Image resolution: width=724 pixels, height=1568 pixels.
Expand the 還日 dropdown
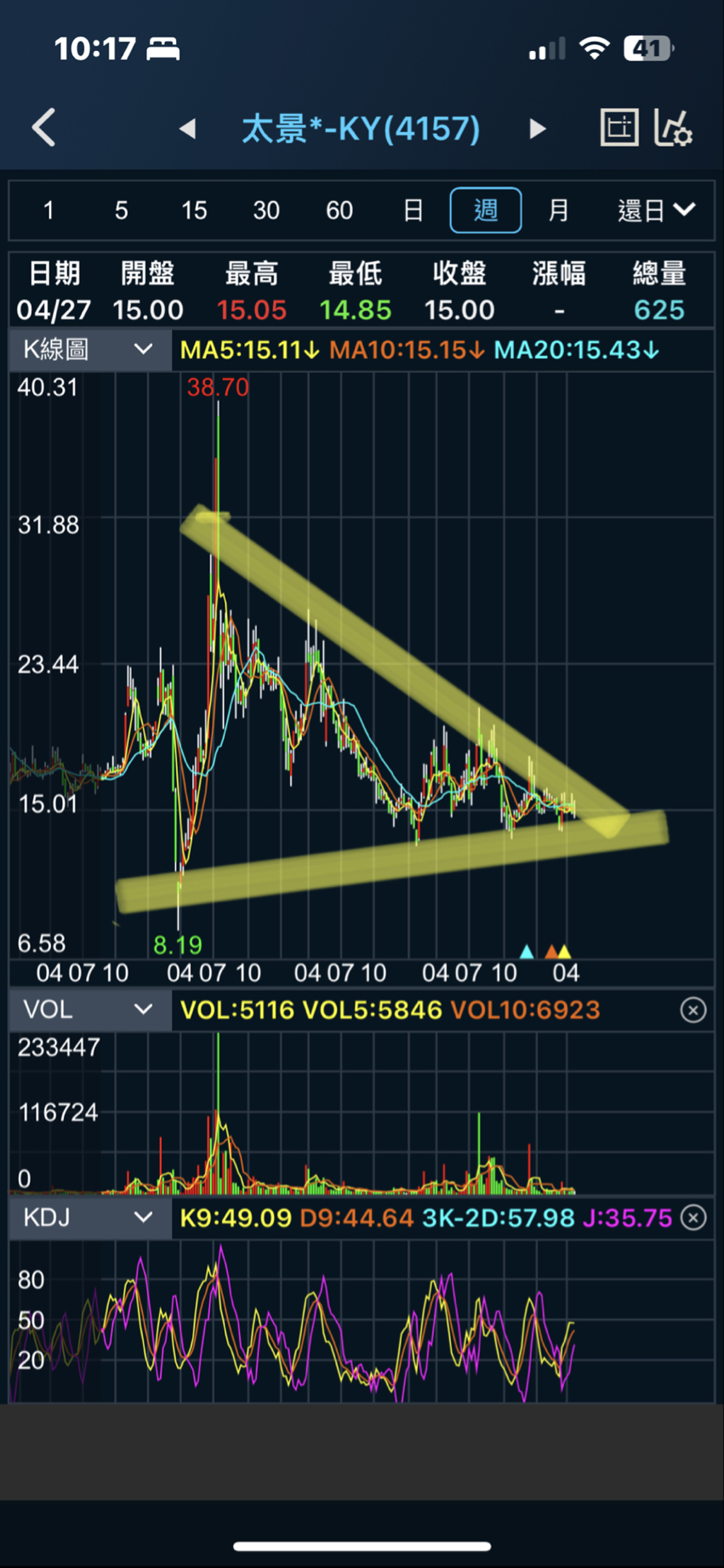[656, 210]
